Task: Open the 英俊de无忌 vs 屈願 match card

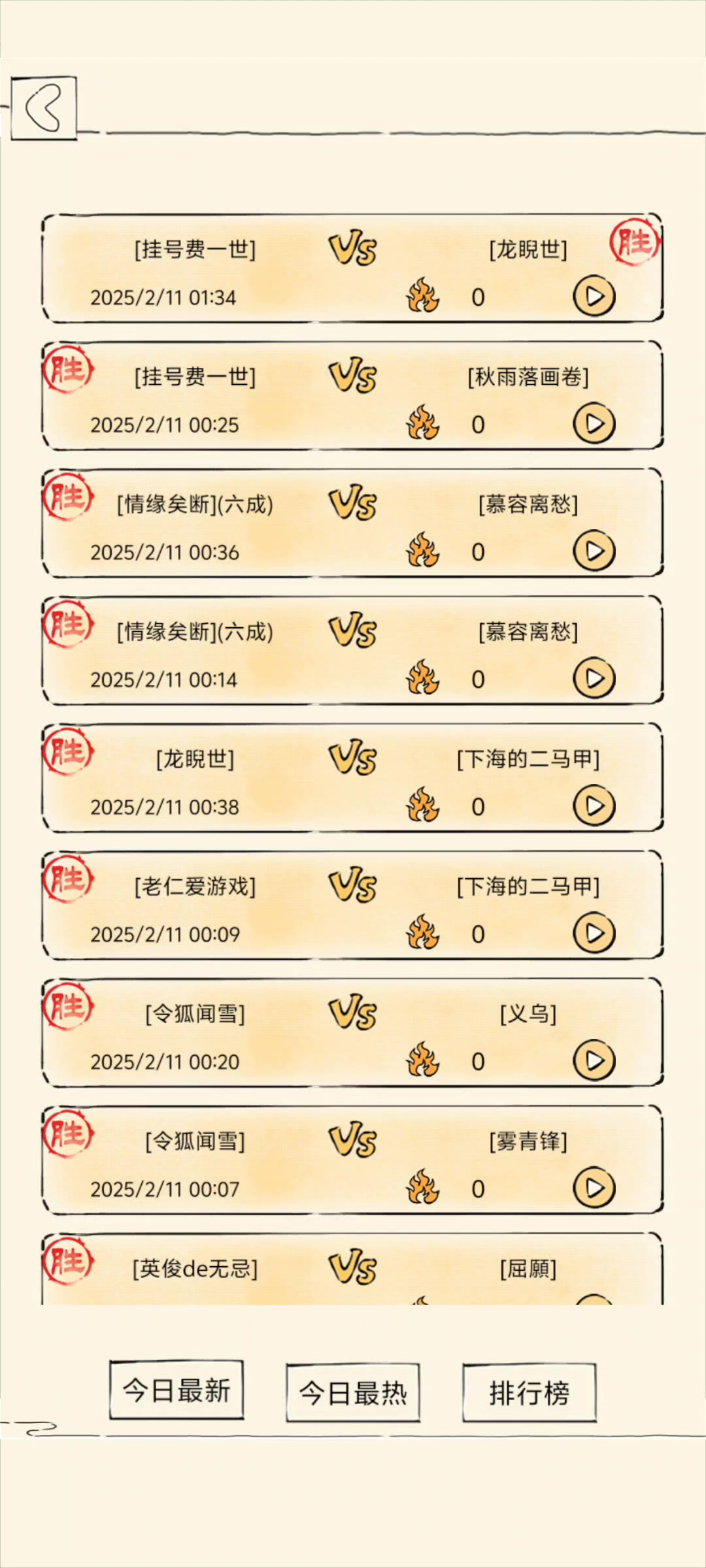Action: coord(353,1271)
